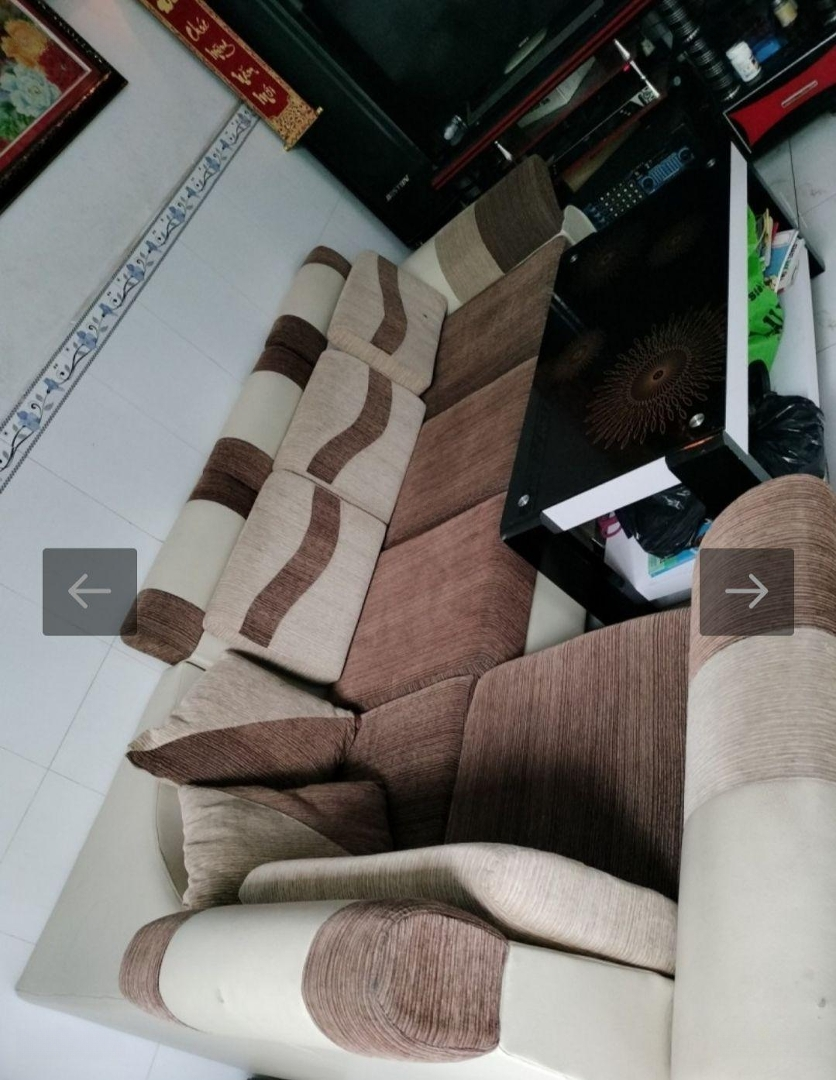Go to the previous photo

point(89,591)
